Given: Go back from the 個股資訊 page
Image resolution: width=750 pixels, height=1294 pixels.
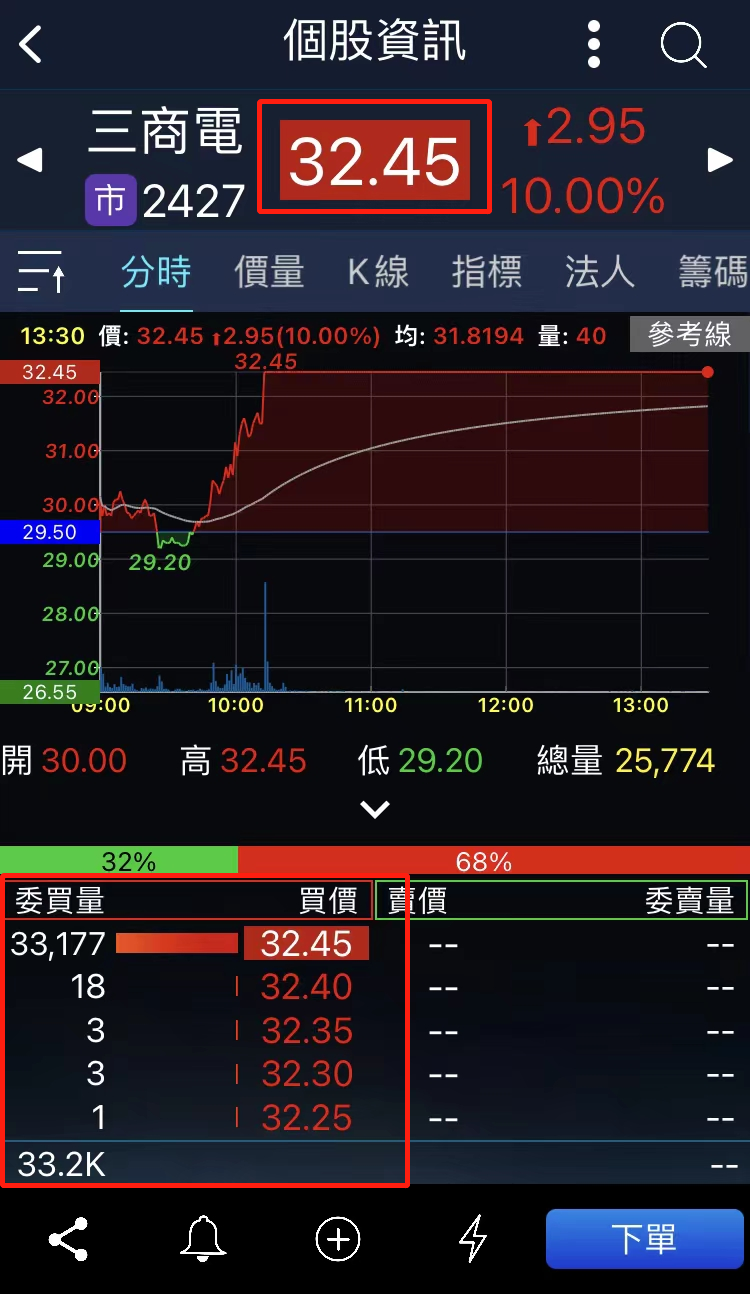Looking at the screenshot, I should [x=32, y=45].
